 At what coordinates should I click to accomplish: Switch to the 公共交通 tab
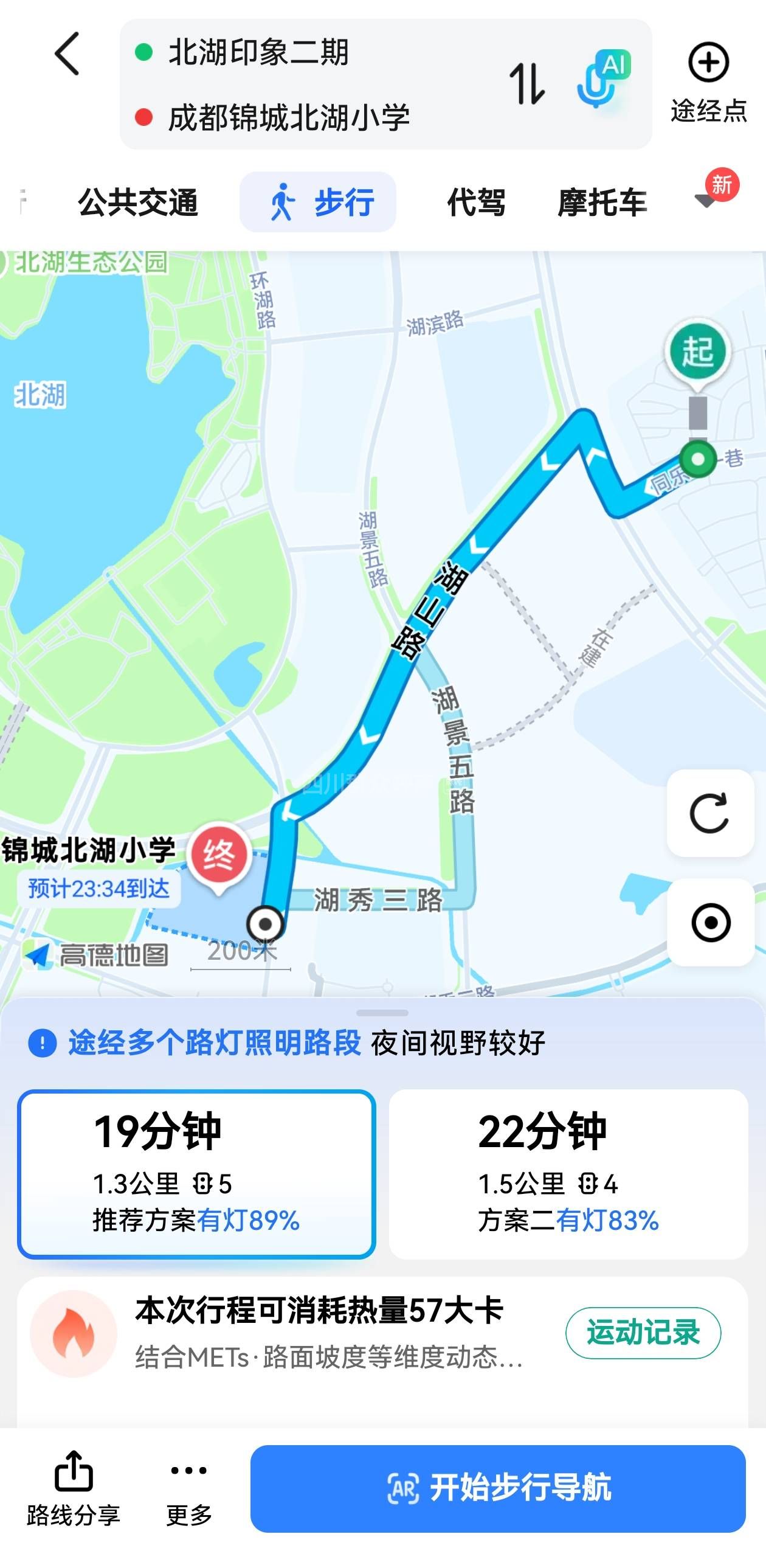pyautogui.click(x=138, y=202)
